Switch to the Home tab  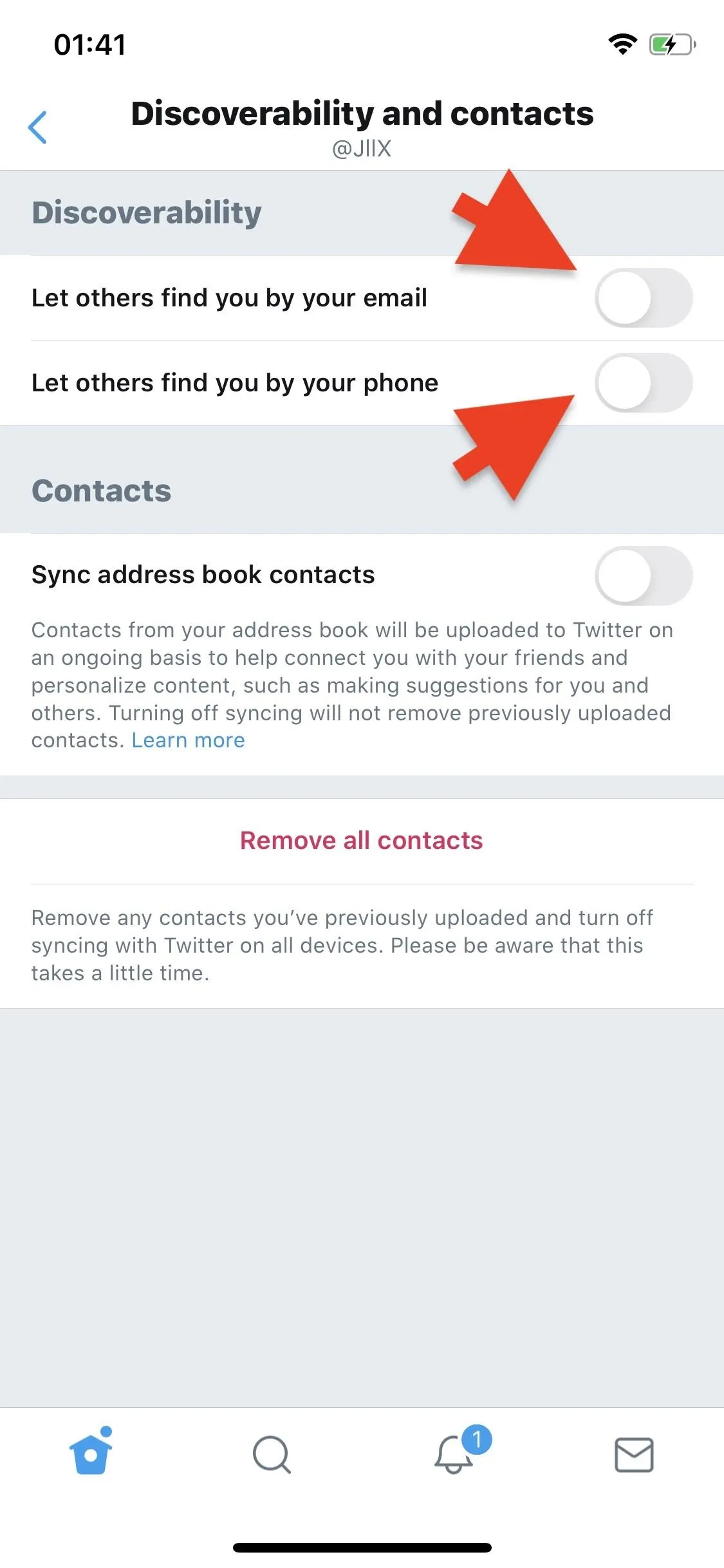(x=91, y=1451)
